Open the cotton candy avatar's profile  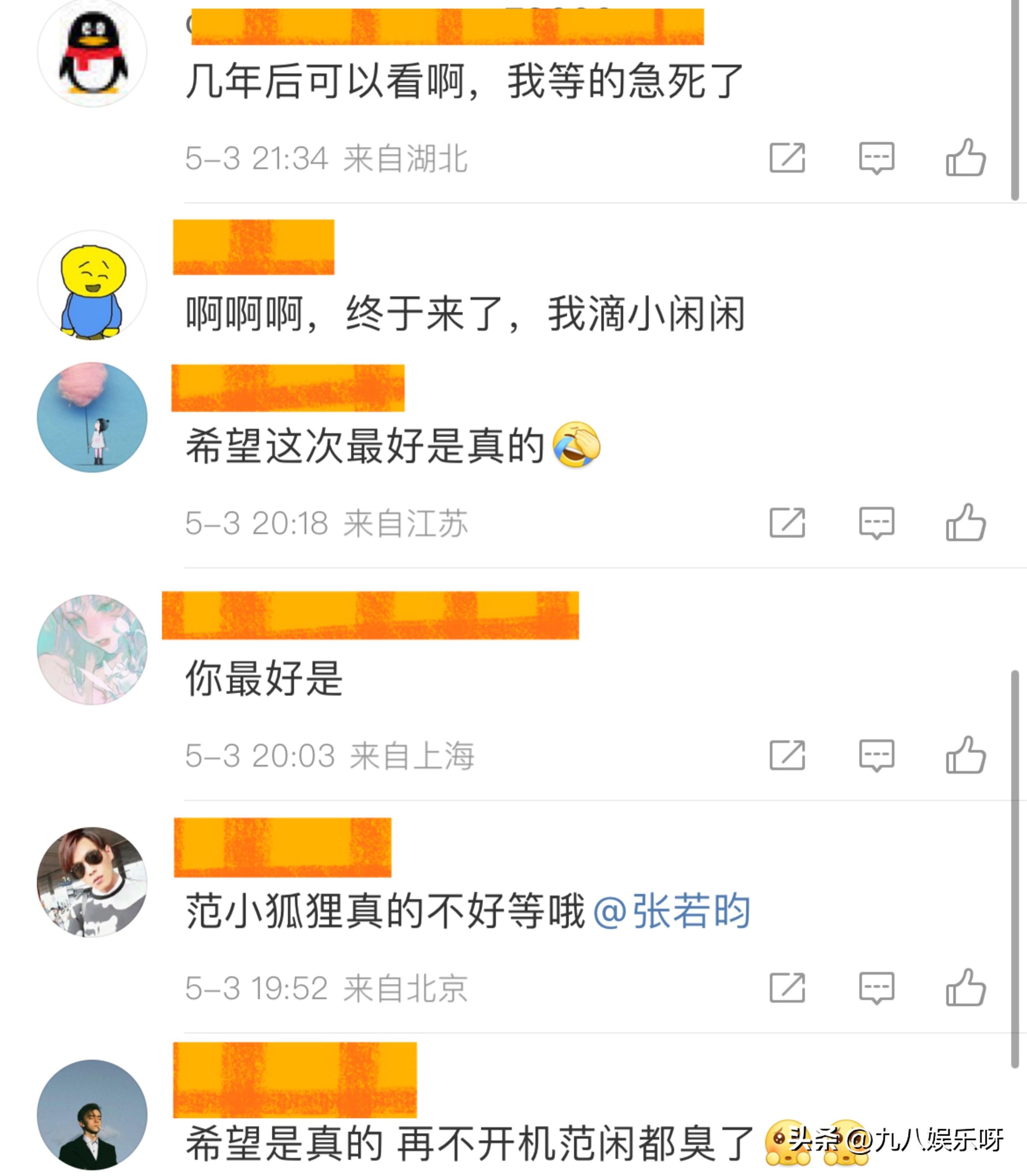(92, 417)
